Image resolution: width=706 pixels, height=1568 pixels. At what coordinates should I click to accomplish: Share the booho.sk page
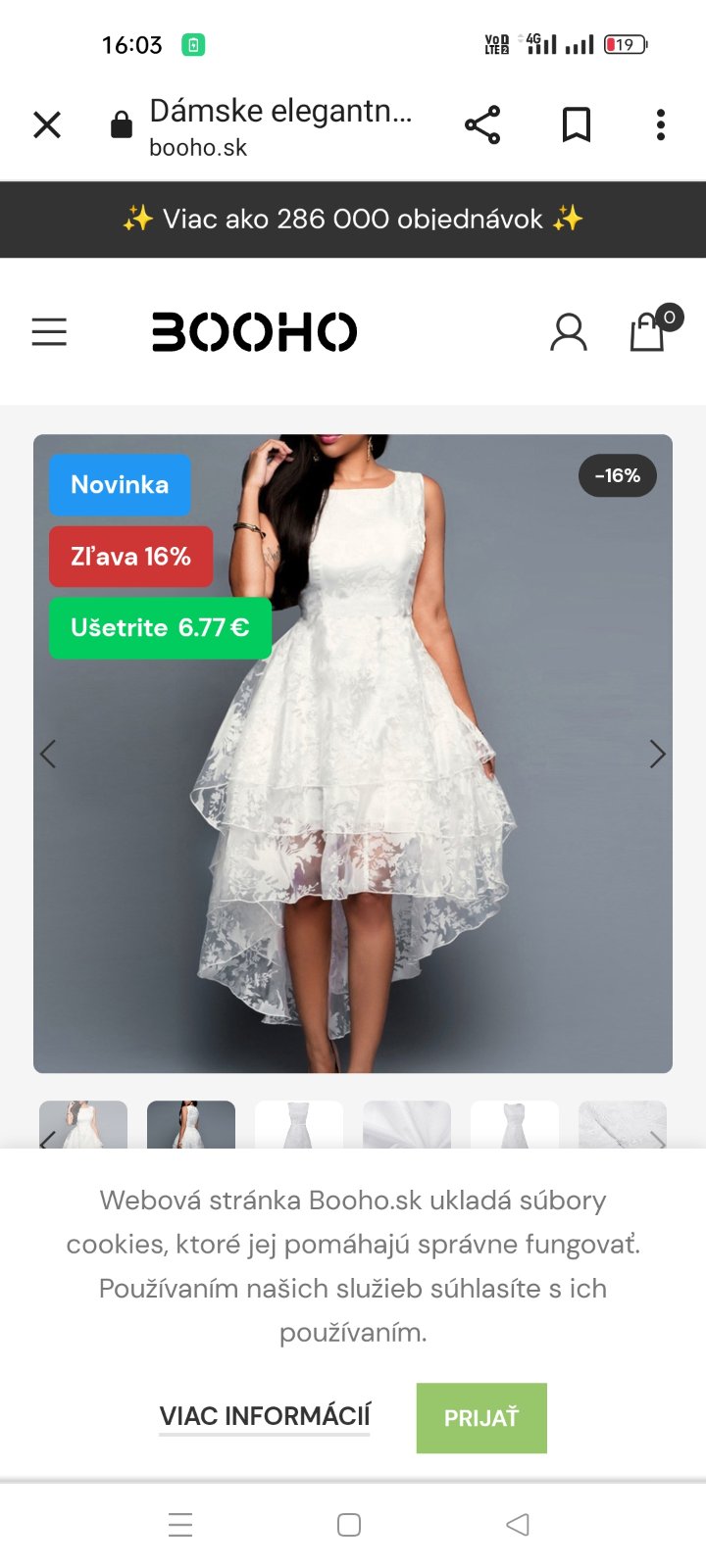481,125
